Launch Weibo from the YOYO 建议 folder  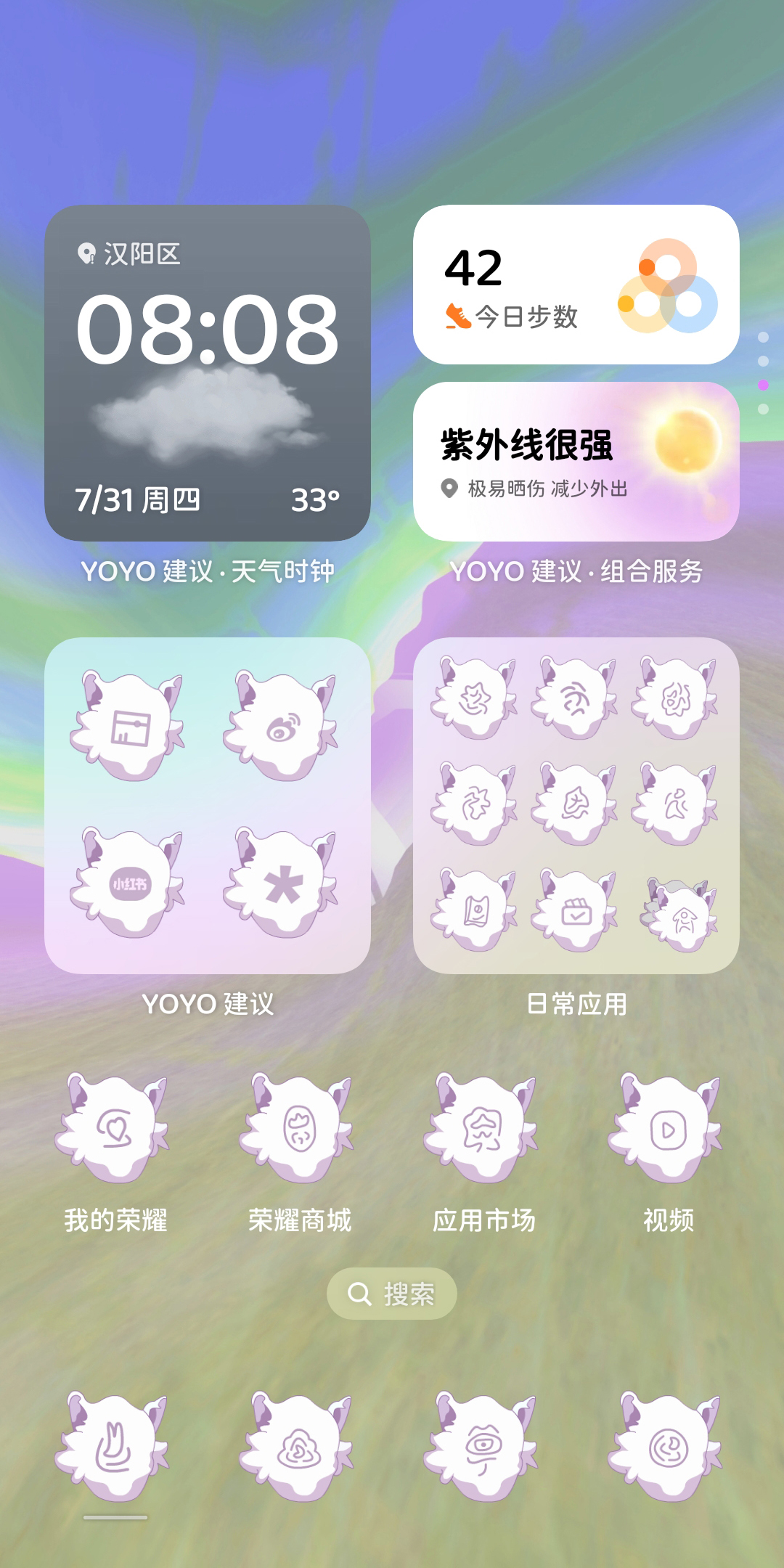pos(282,727)
